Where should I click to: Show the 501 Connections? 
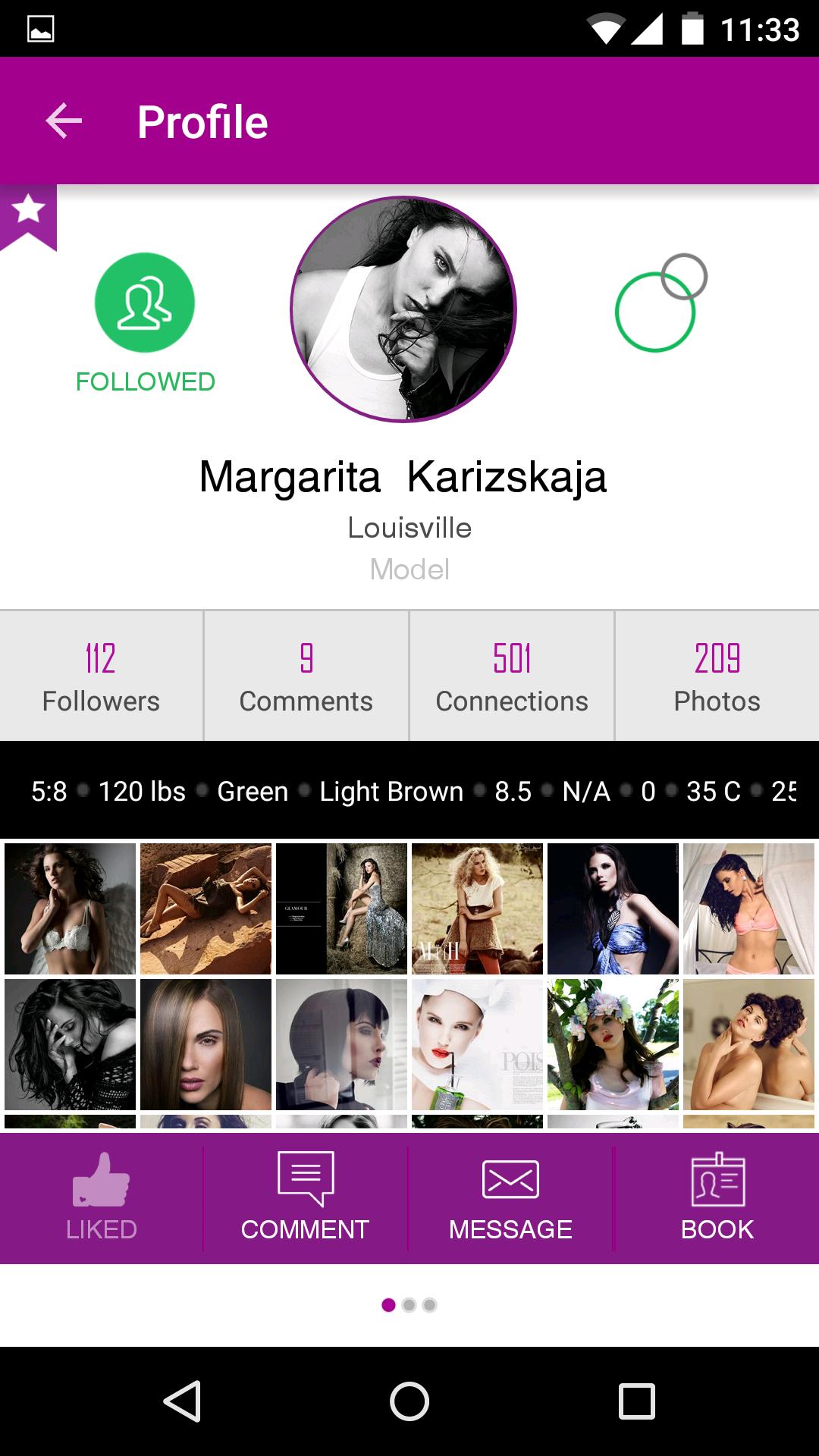[x=511, y=676]
